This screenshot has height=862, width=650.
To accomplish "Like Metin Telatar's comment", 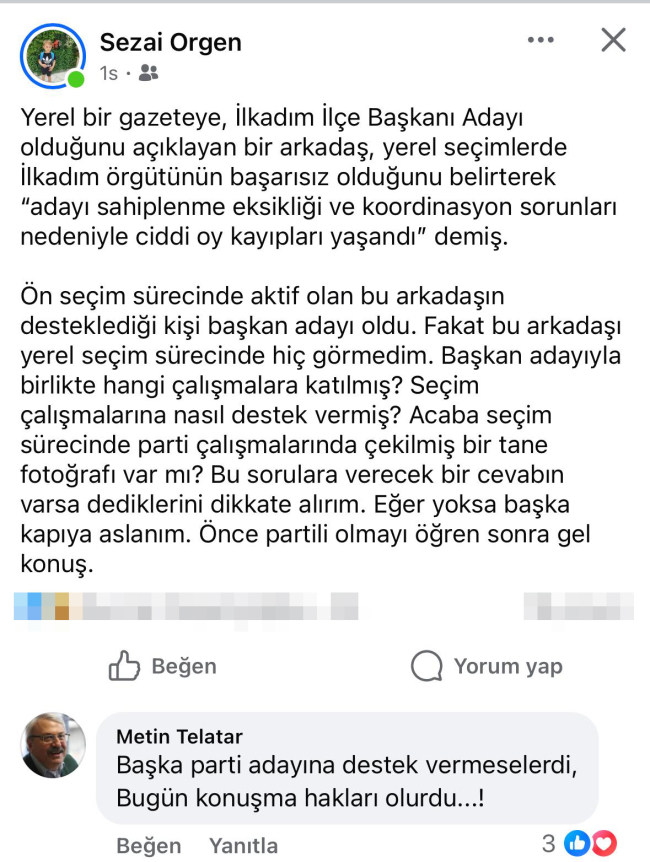I will tap(148, 845).
